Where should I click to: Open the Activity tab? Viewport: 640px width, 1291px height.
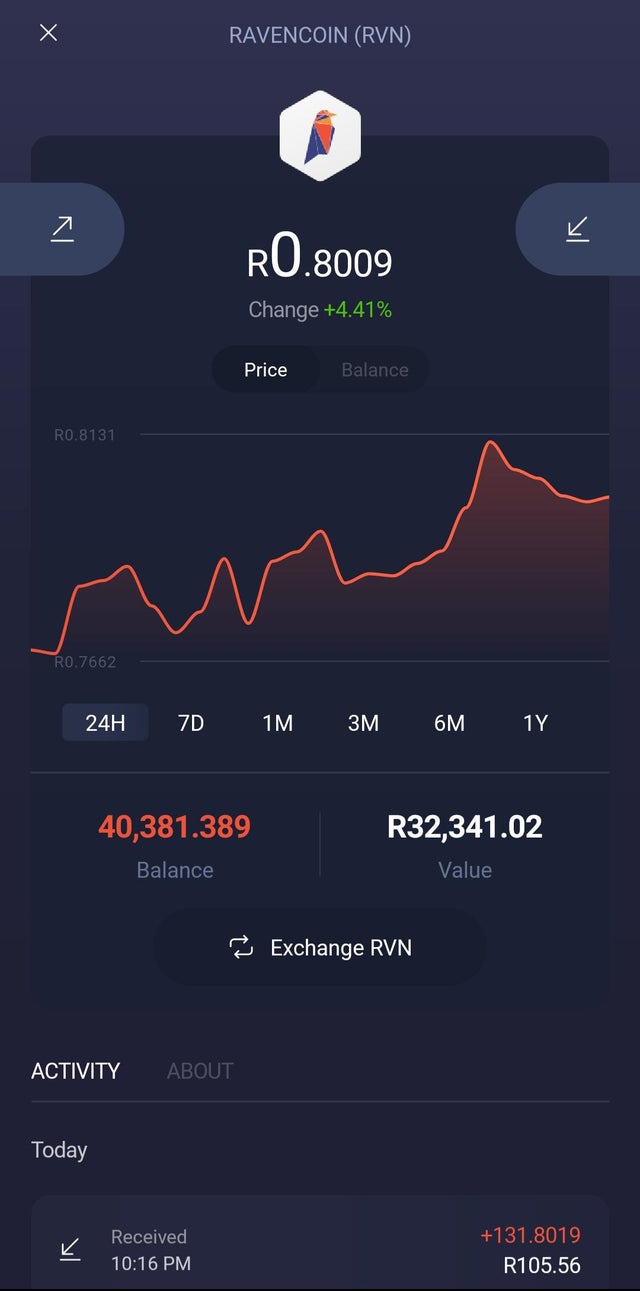coord(75,1071)
